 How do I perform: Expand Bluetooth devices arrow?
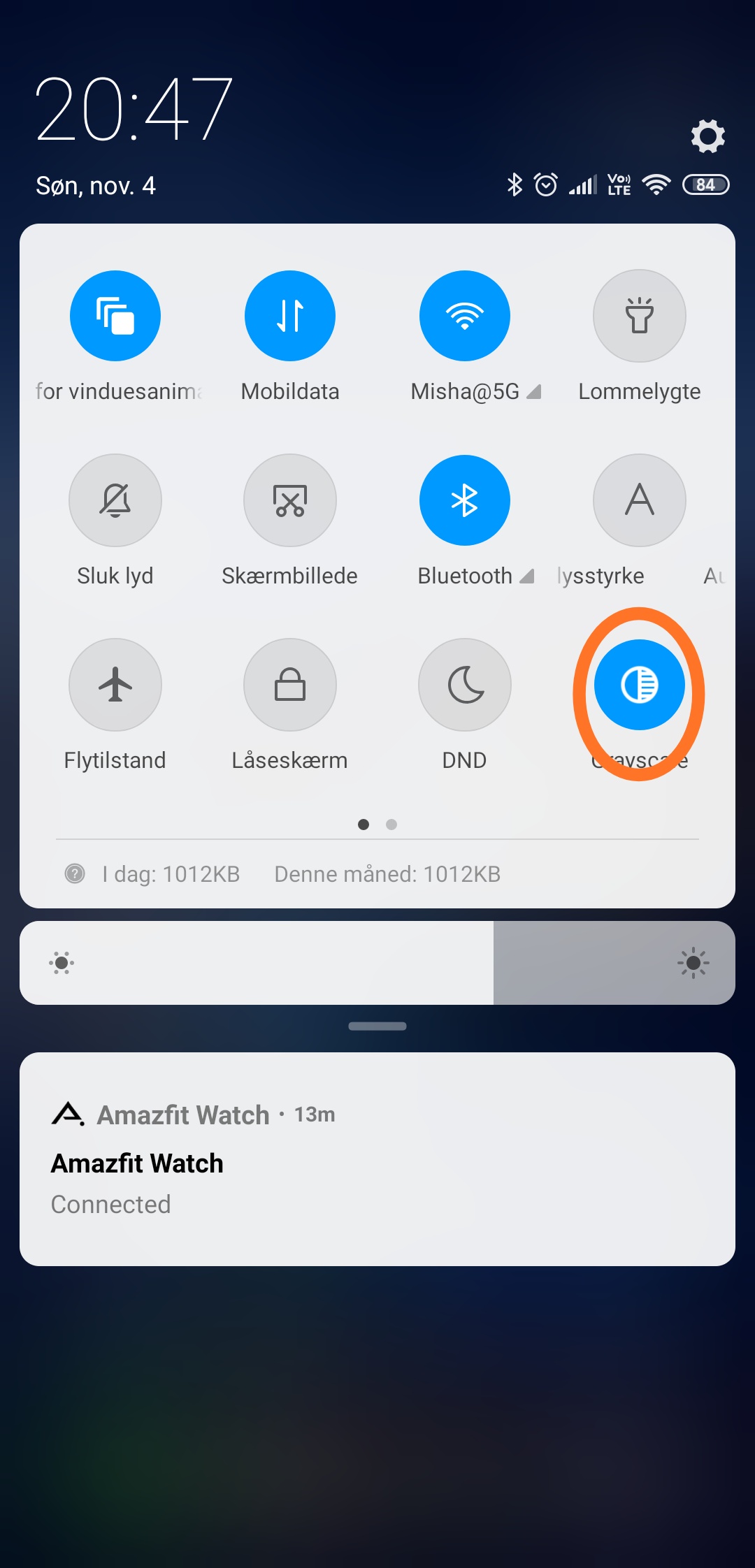[526, 576]
